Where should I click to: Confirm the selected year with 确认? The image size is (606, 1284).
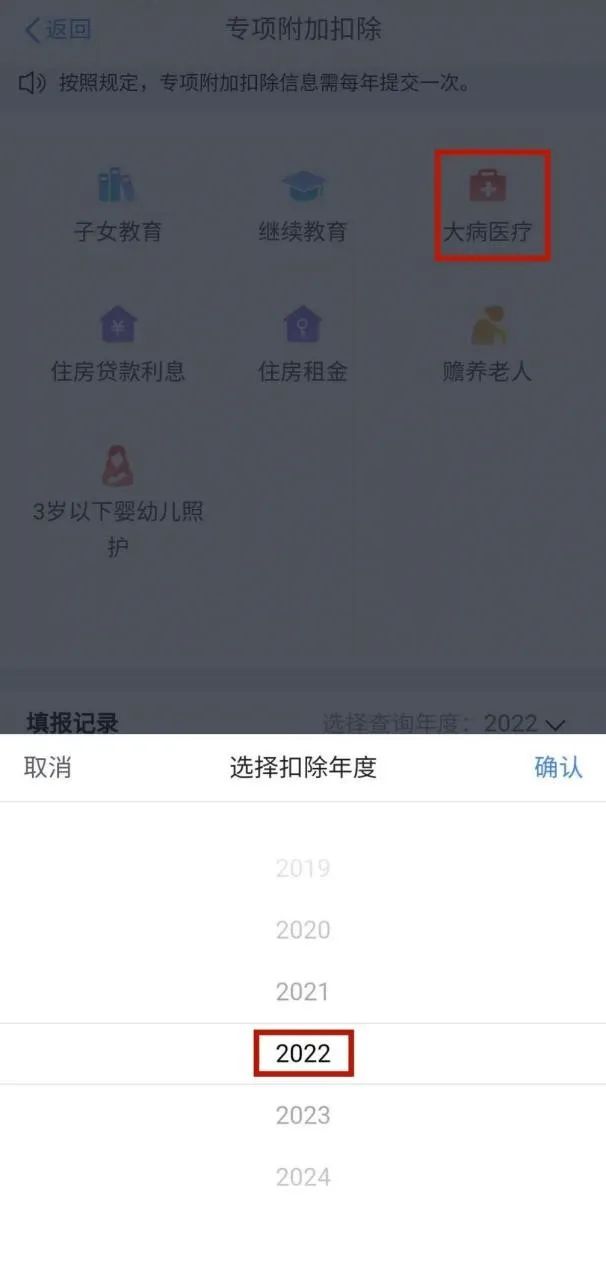coord(558,768)
